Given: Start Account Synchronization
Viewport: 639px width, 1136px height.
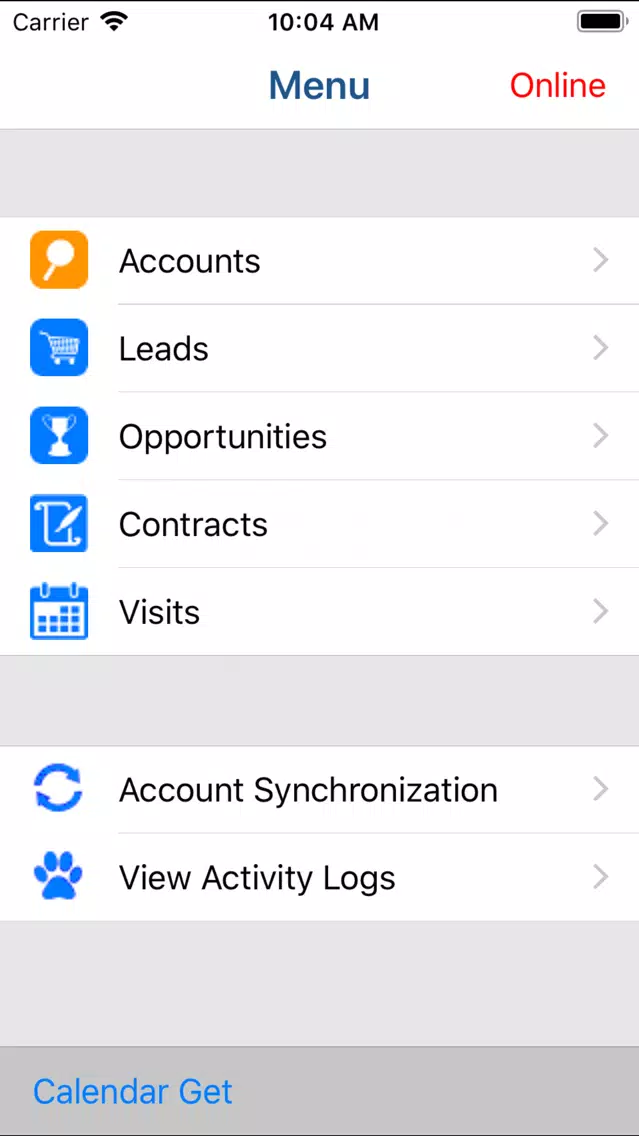Looking at the screenshot, I should coord(320,789).
